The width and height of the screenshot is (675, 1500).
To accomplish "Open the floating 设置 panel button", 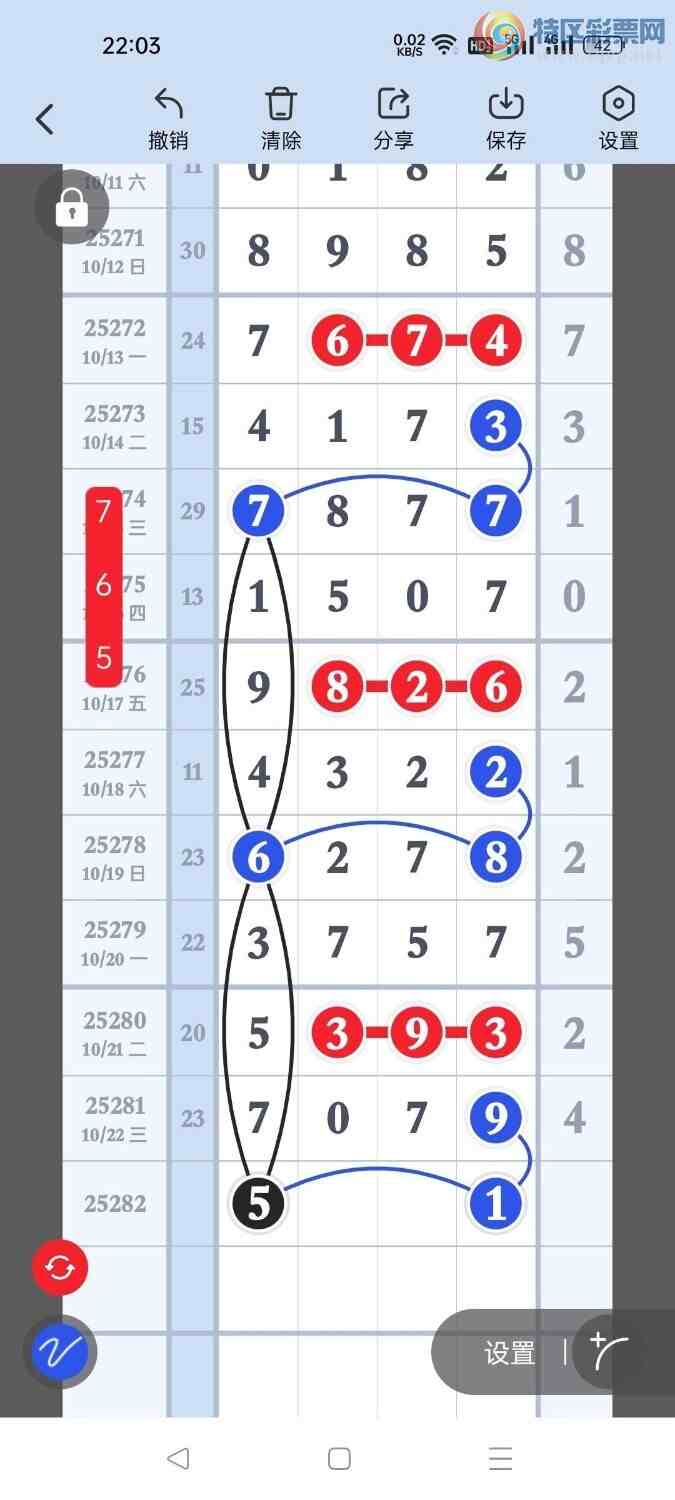I will [x=510, y=1353].
